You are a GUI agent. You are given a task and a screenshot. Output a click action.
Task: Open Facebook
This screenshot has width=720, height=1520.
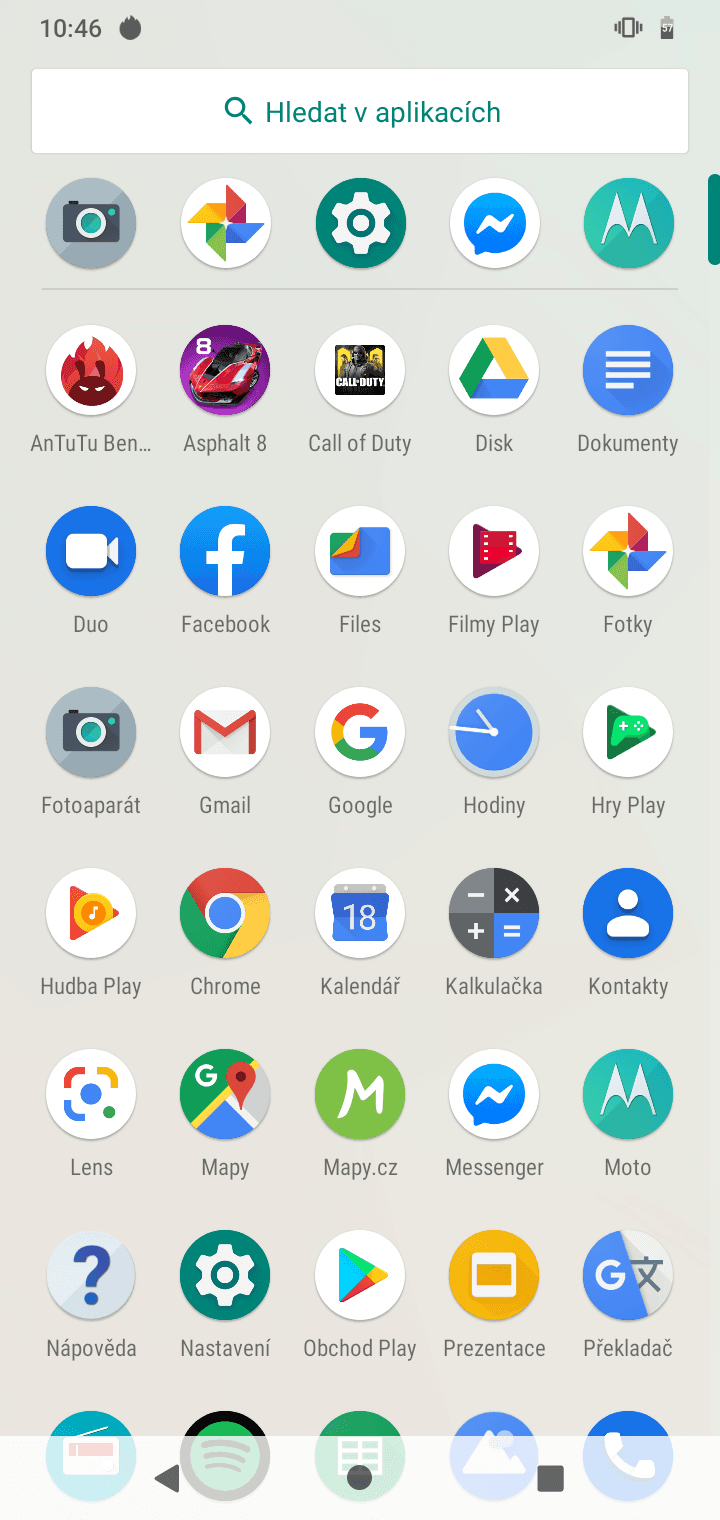click(225, 551)
